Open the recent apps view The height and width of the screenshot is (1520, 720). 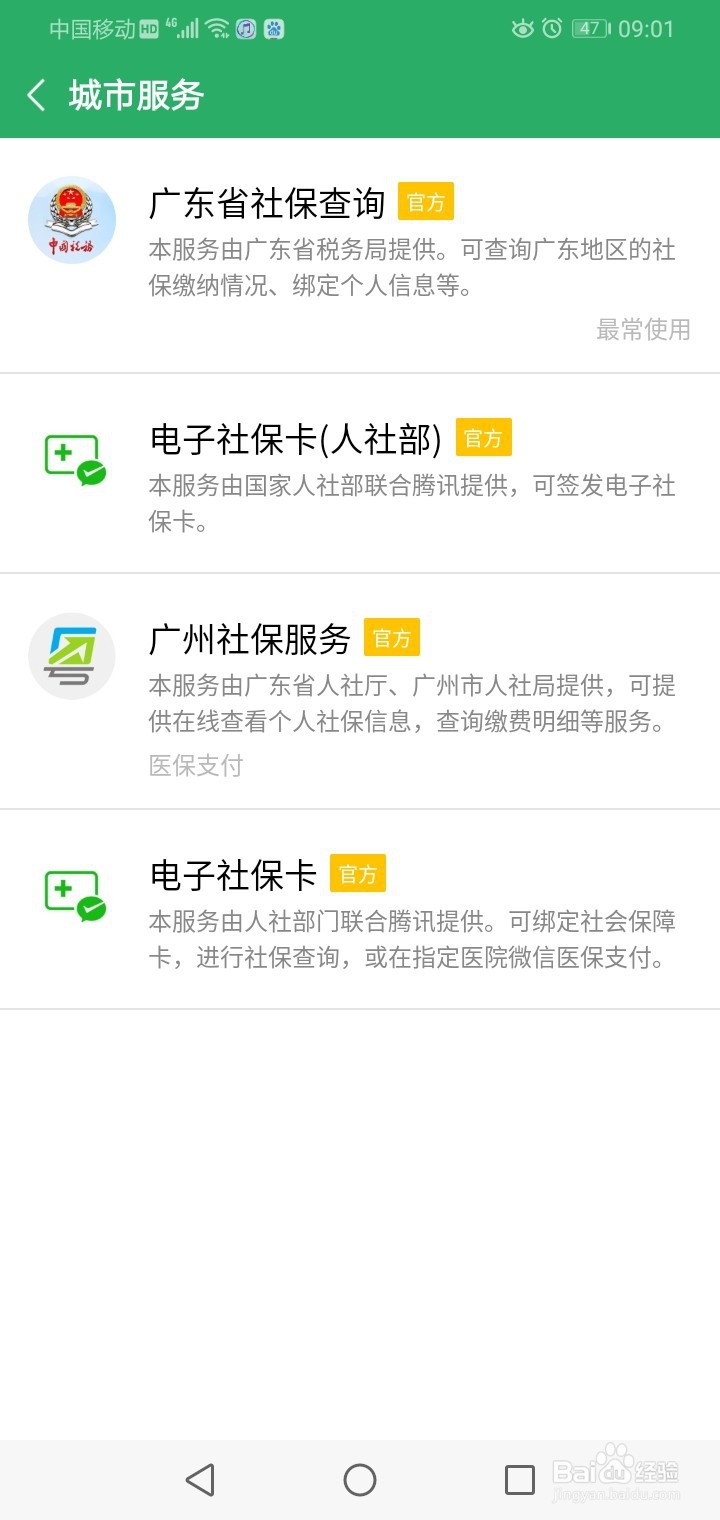[x=520, y=1480]
